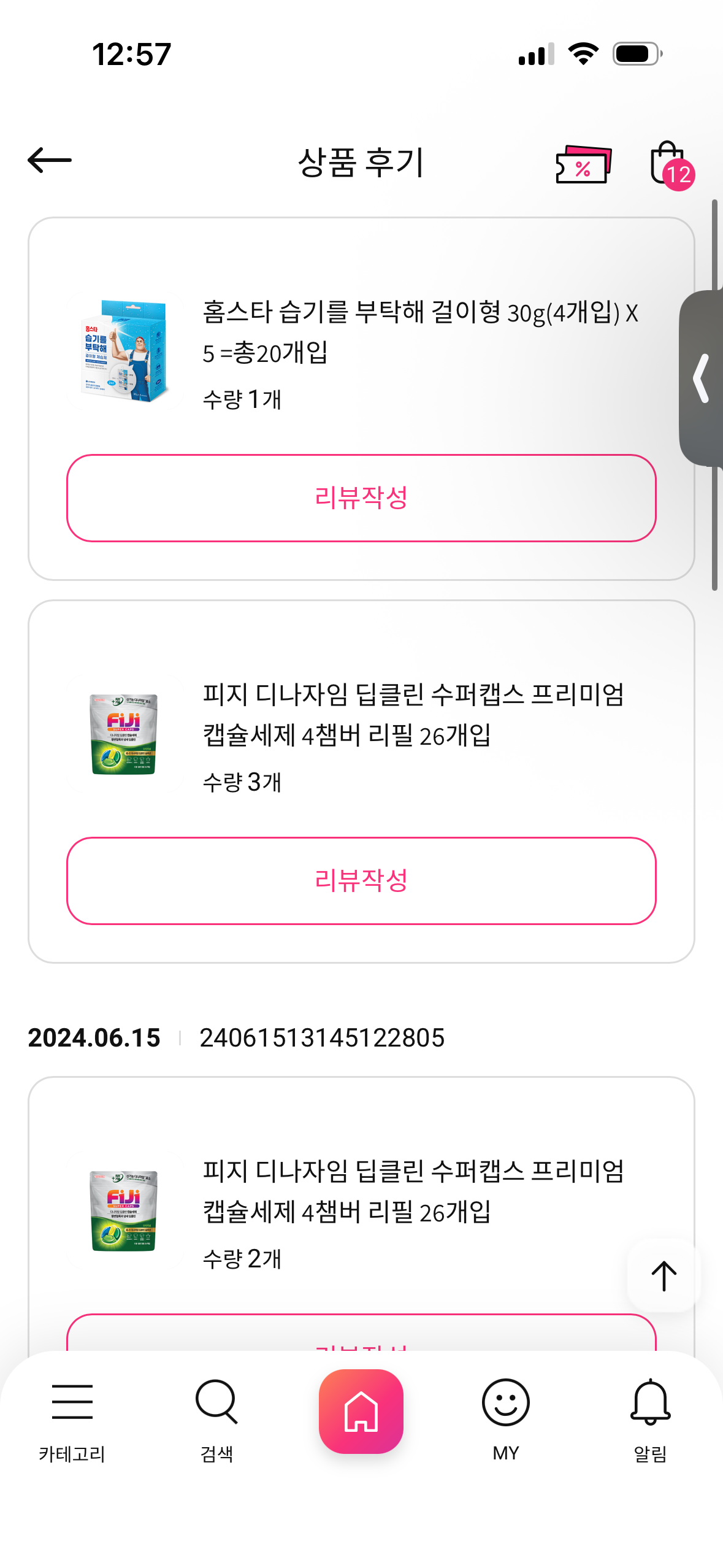Write a review for 홈스타 습기를 부탁해
This screenshot has width=723, height=1568.
coord(361,498)
